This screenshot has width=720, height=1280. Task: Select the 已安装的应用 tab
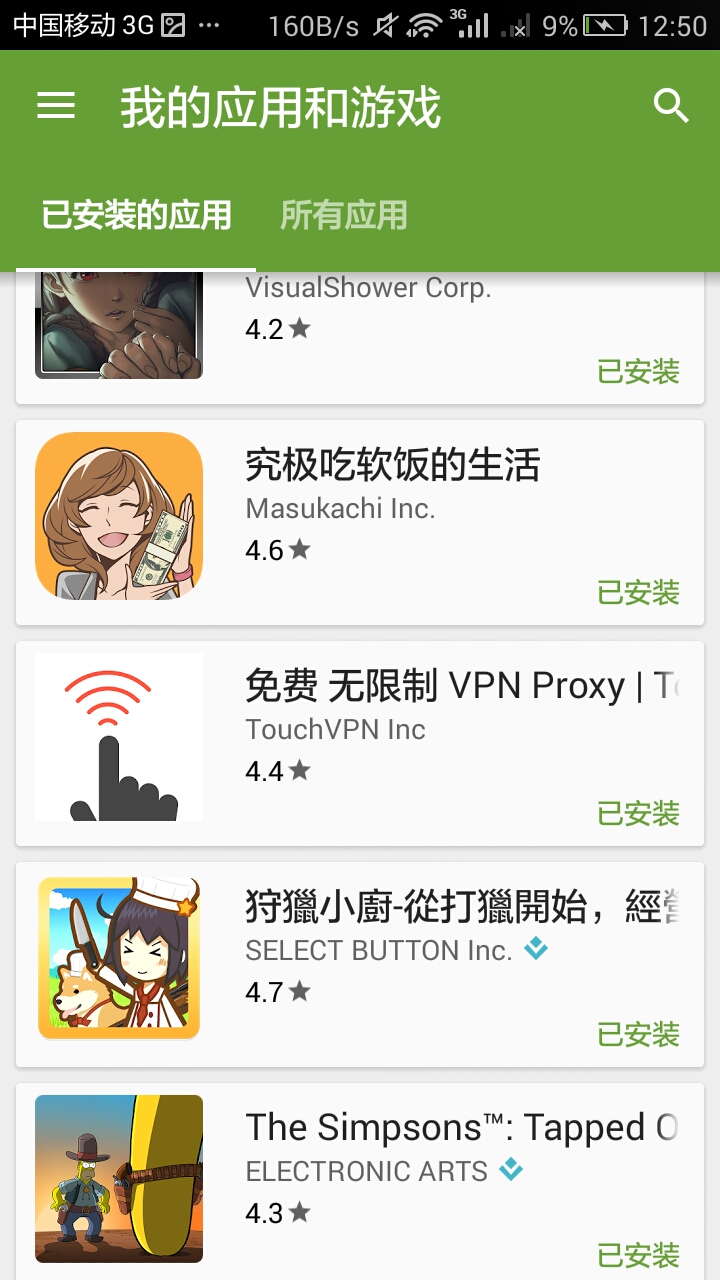point(136,215)
